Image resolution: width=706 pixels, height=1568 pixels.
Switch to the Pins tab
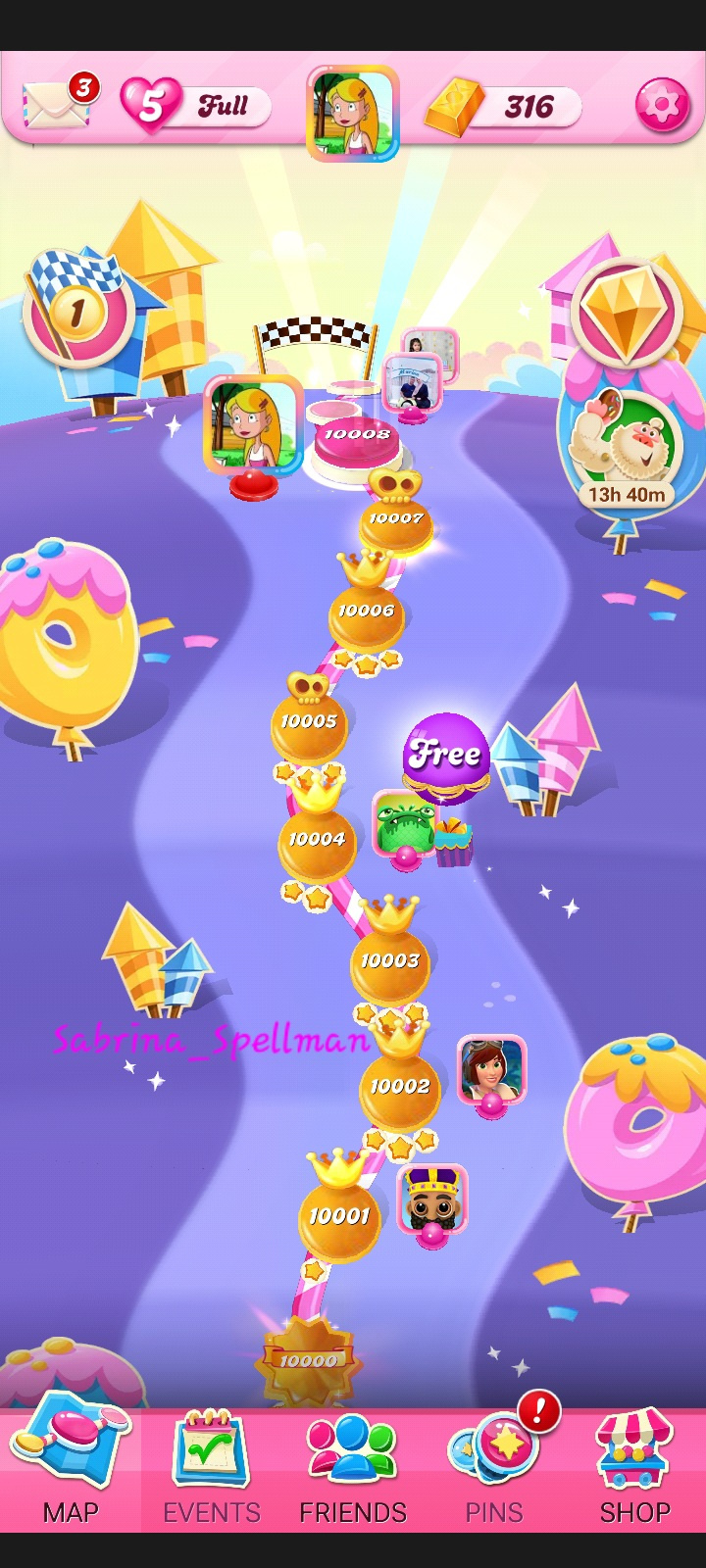494,1470
